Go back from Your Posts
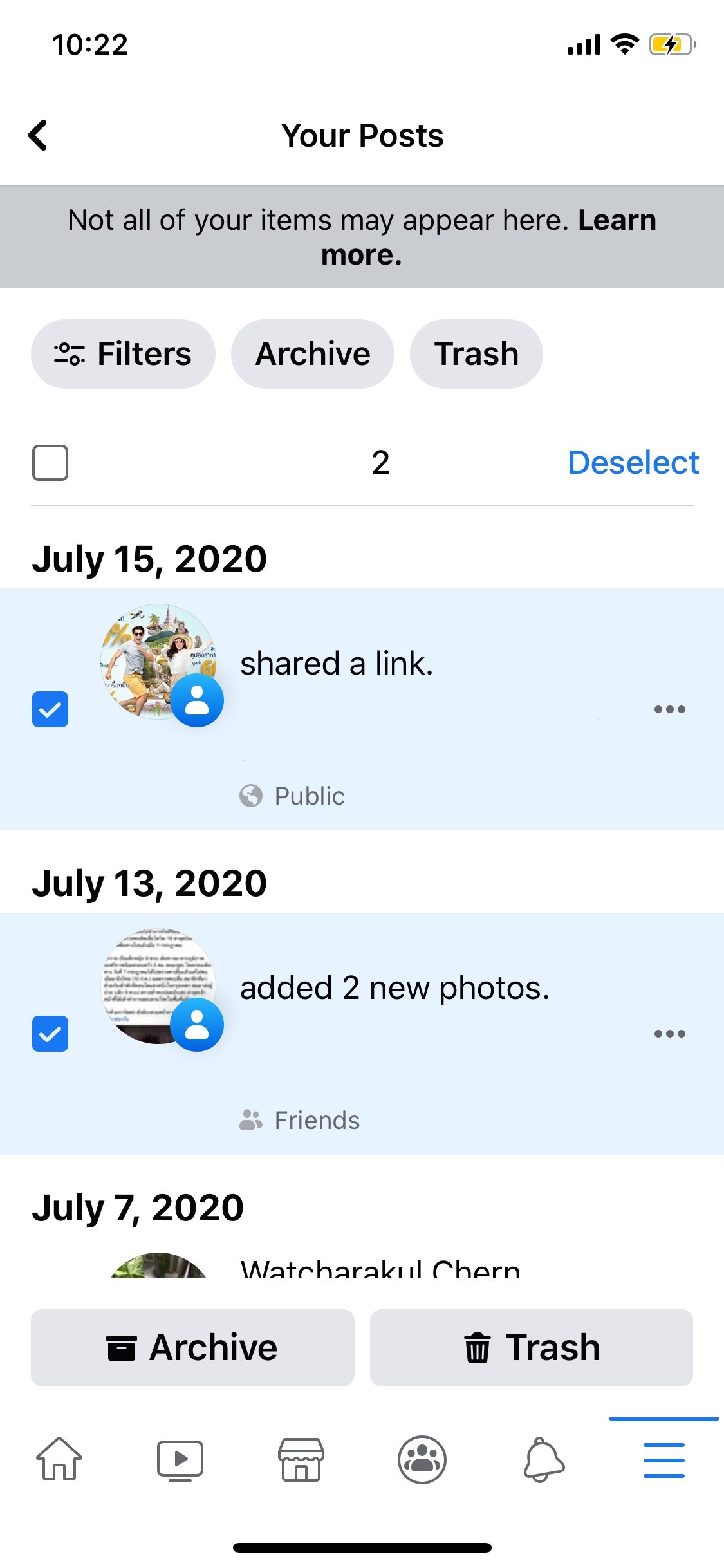Image resolution: width=724 pixels, height=1568 pixels. 38,135
